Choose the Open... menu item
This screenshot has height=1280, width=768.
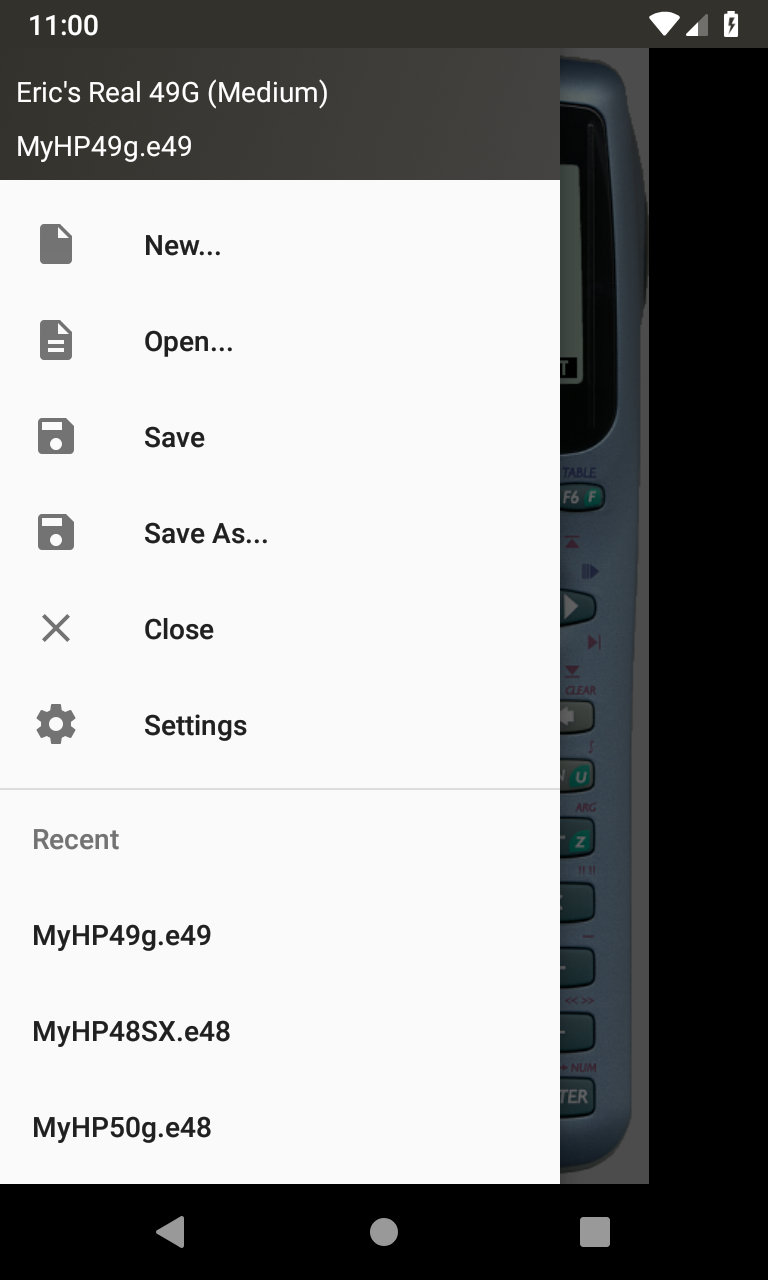point(280,341)
